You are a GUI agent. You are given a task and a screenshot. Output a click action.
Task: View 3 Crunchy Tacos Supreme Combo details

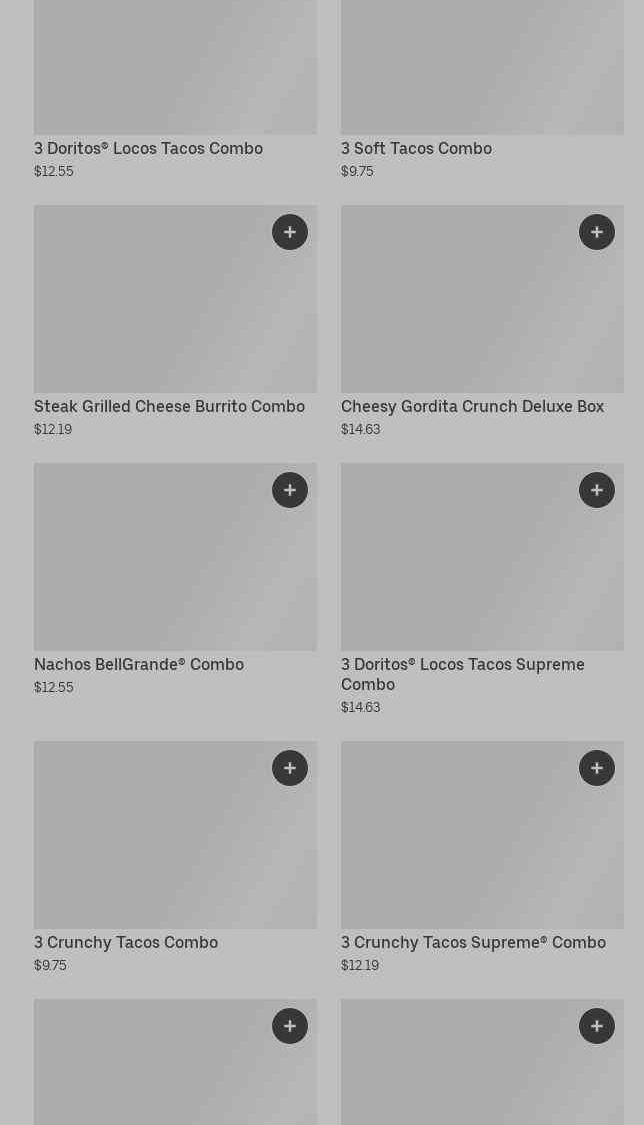[473, 942]
